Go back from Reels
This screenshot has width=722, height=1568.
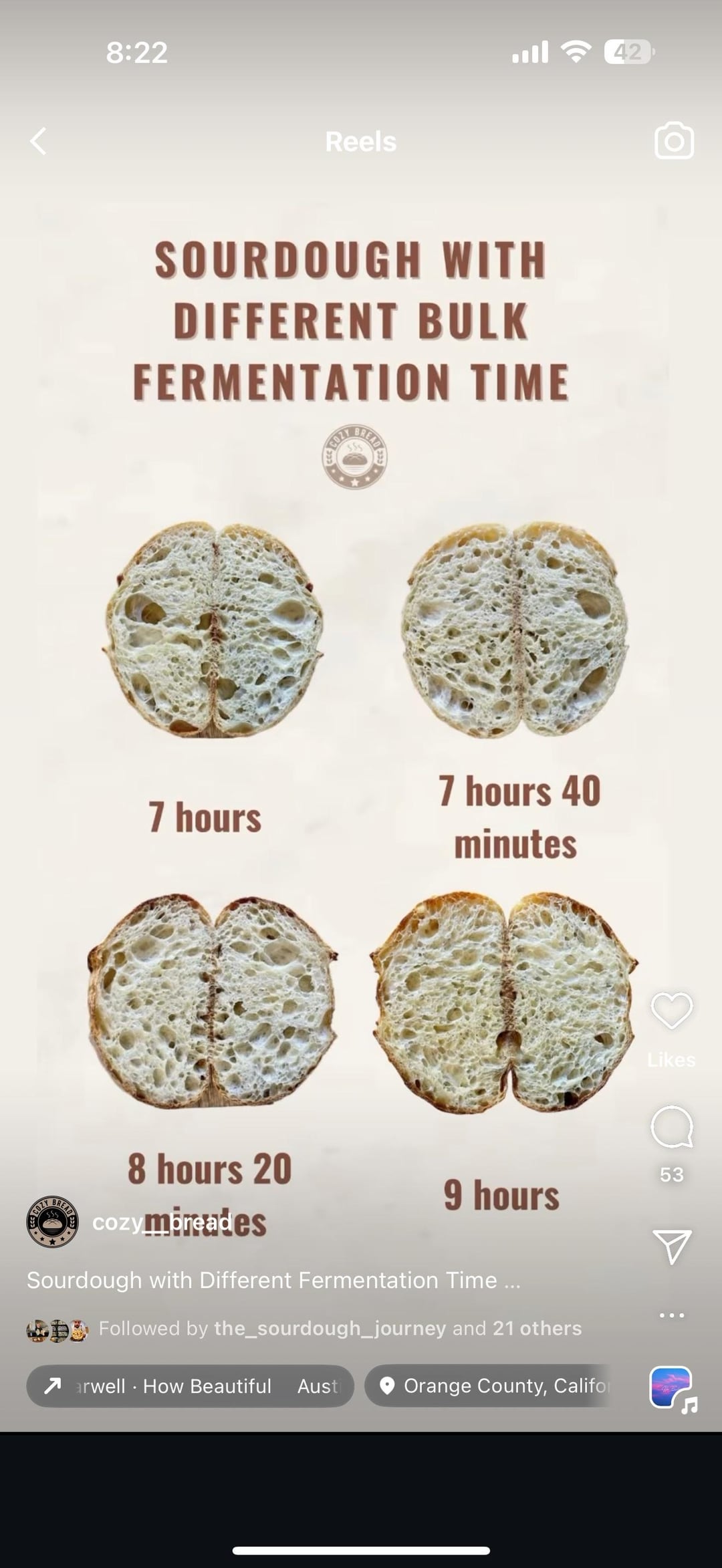pyautogui.click(x=39, y=142)
